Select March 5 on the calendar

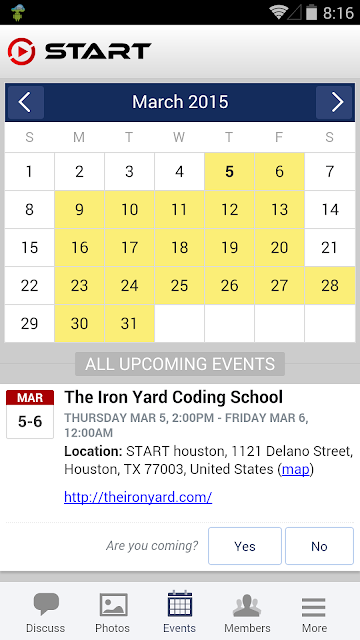229,172
